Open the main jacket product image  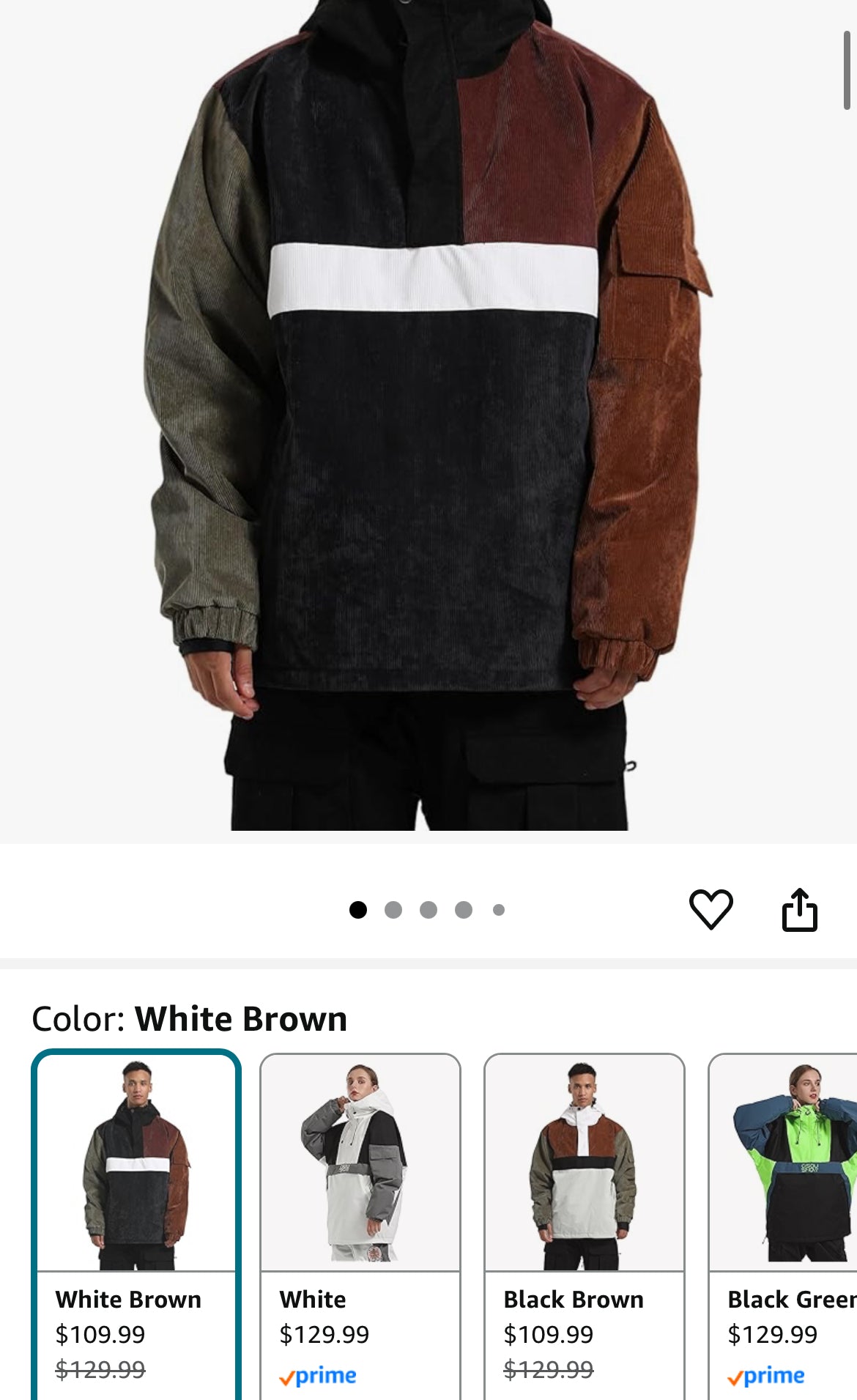[x=428, y=418]
